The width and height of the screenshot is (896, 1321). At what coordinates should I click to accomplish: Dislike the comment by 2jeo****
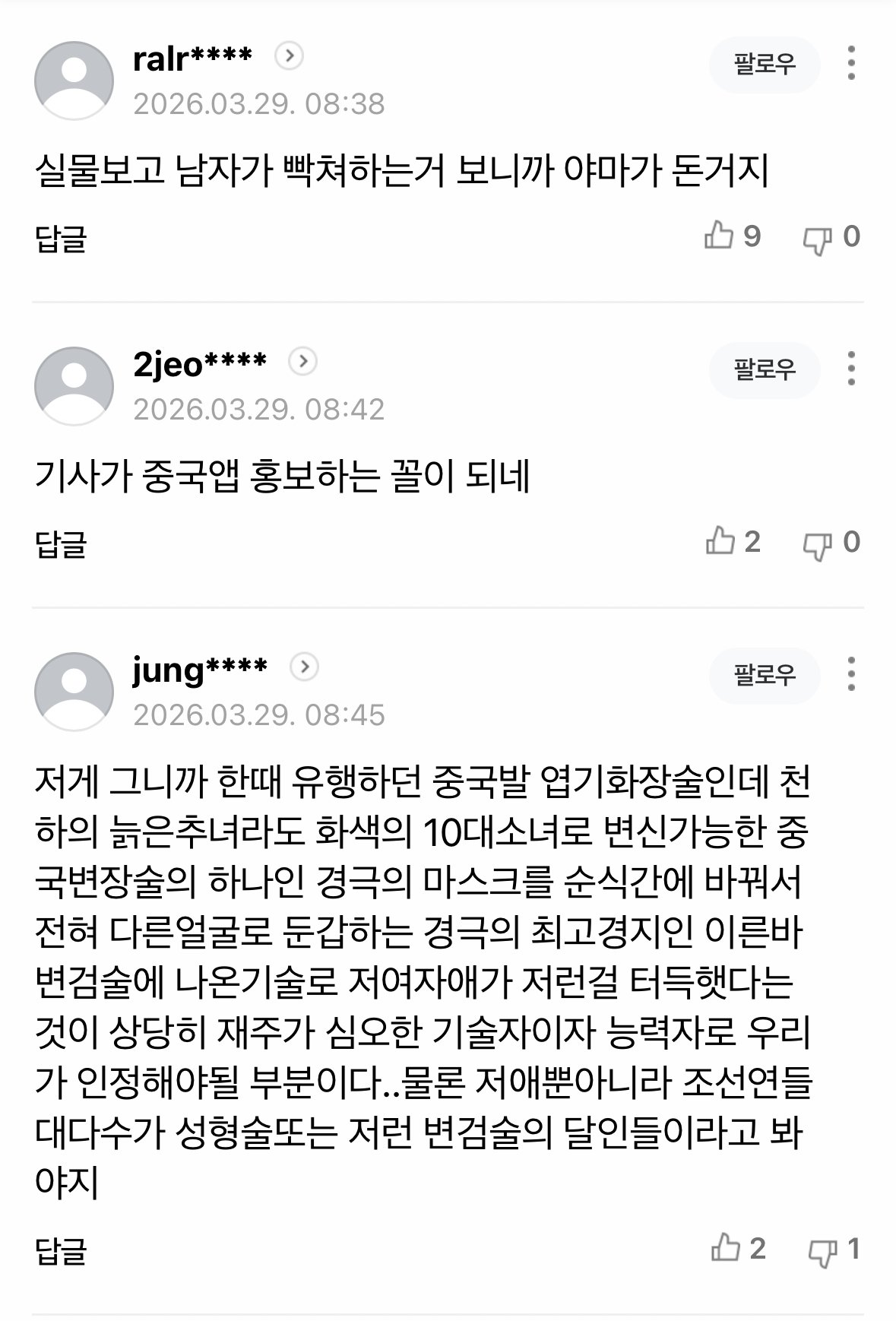tap(818, 545)
